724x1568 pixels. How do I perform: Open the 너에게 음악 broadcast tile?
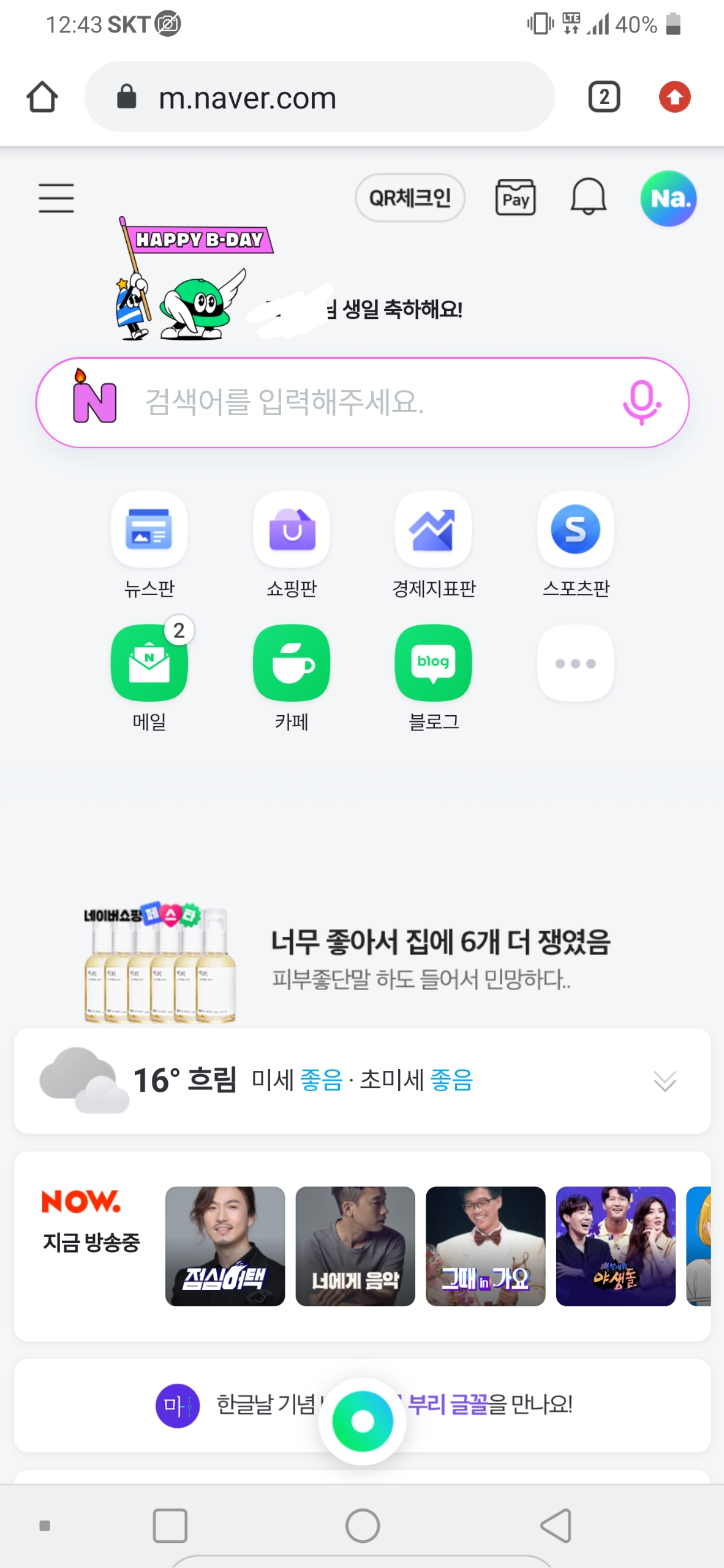coord(355,1246)
